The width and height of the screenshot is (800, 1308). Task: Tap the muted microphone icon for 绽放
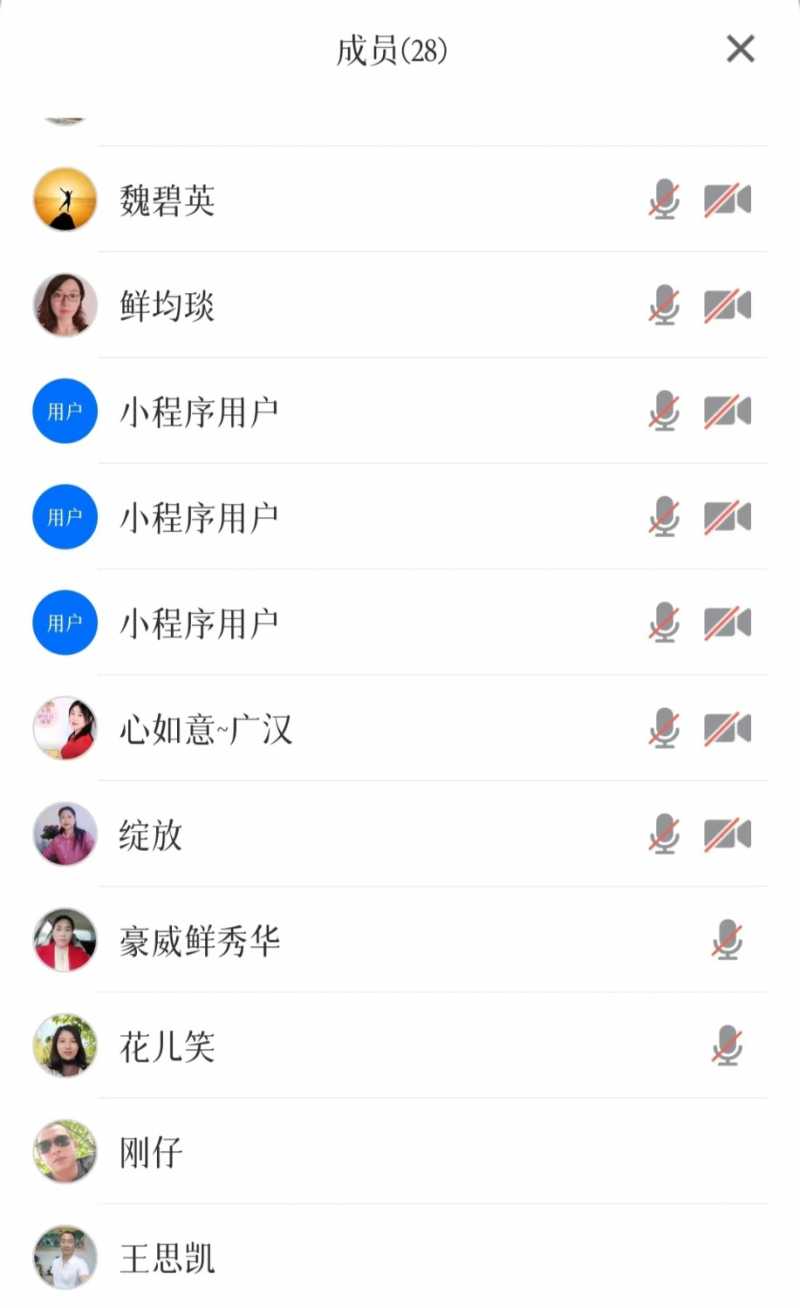[663, 835]
